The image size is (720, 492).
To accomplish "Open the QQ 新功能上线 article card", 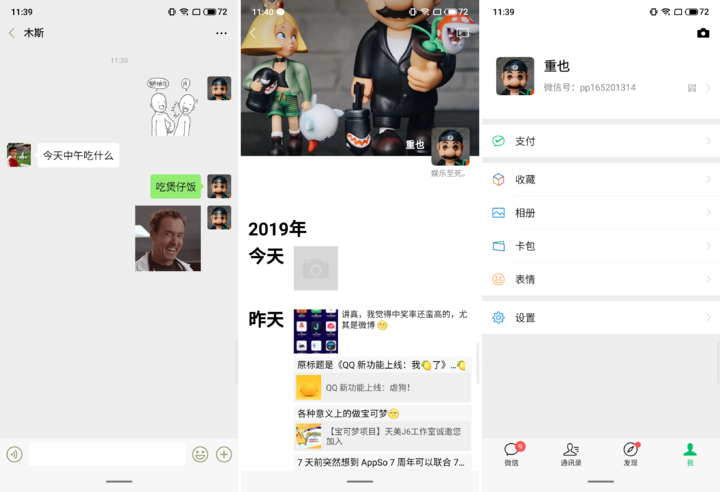I will [x=382, y=387].
